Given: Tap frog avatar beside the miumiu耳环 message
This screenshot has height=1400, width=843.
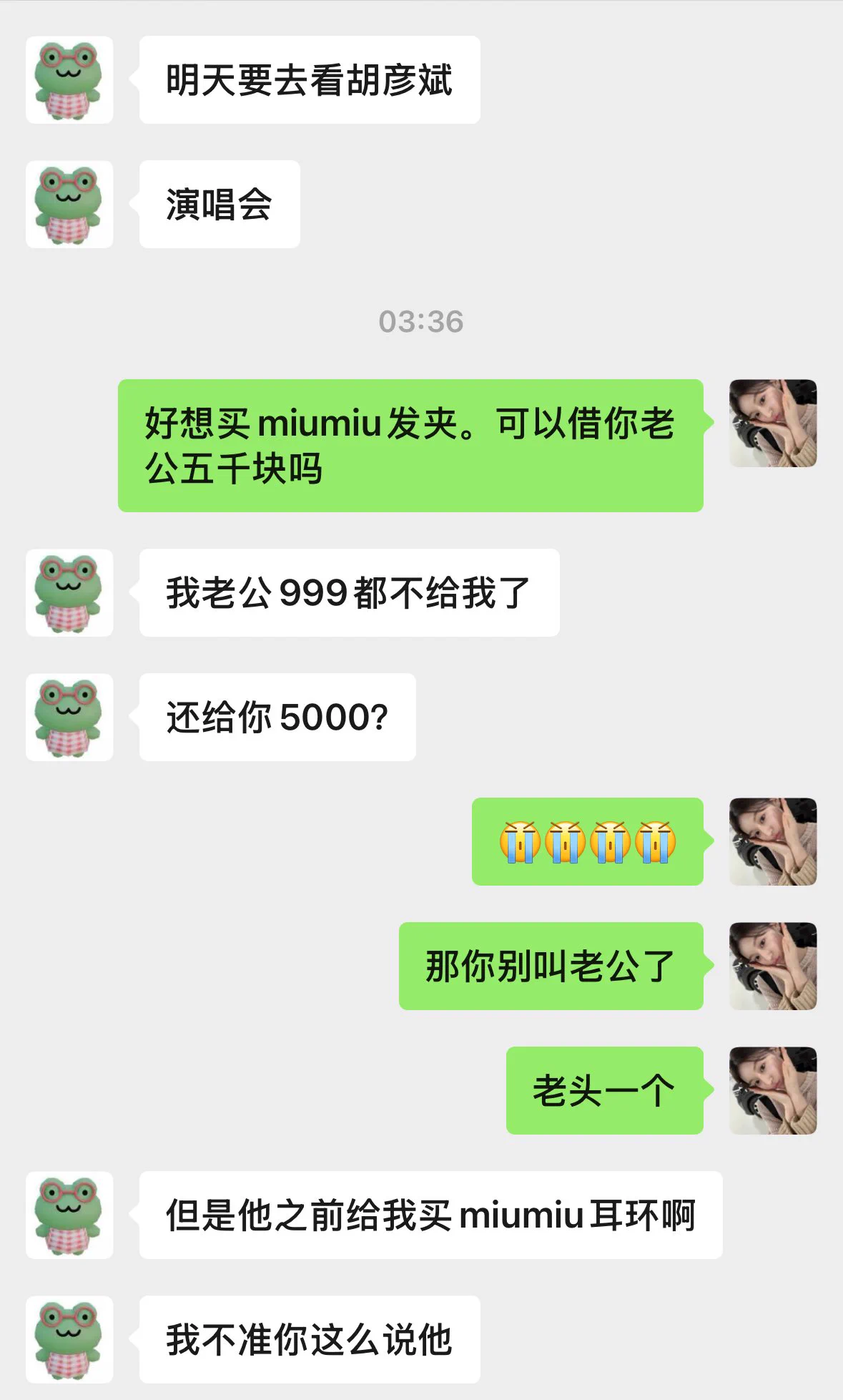Looking at the screenshot, I should point(69,1215).
